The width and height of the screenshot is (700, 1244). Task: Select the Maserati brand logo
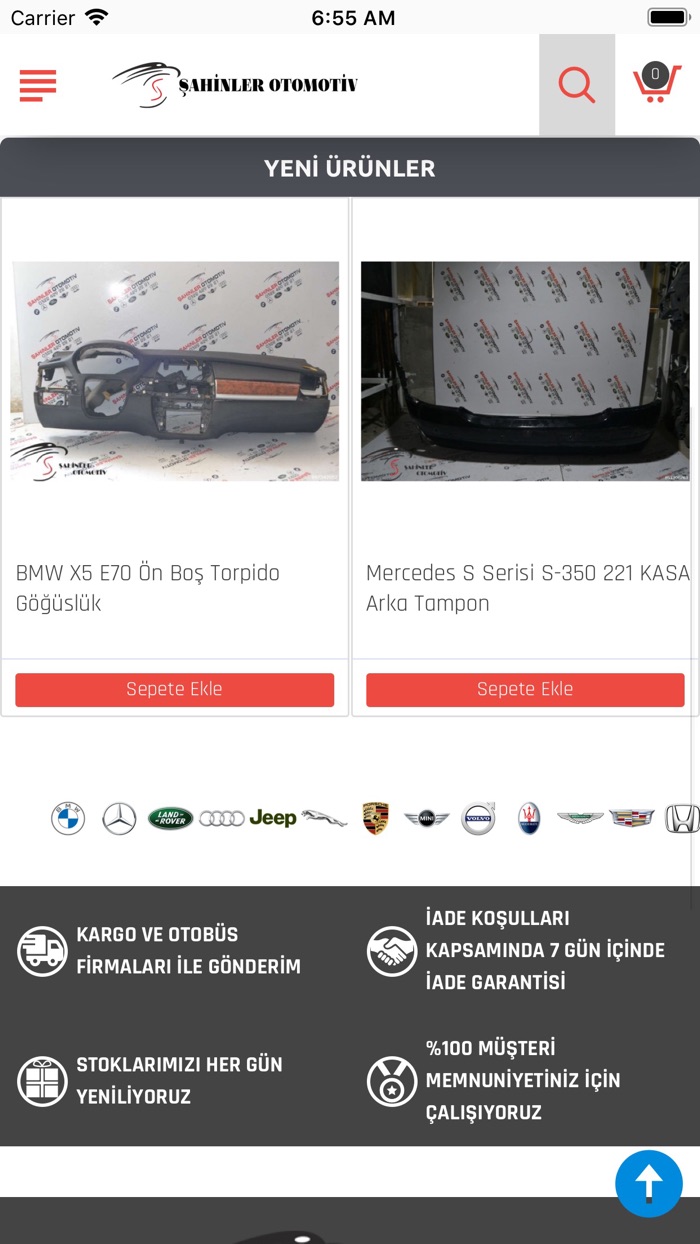(x=529, y=818)
